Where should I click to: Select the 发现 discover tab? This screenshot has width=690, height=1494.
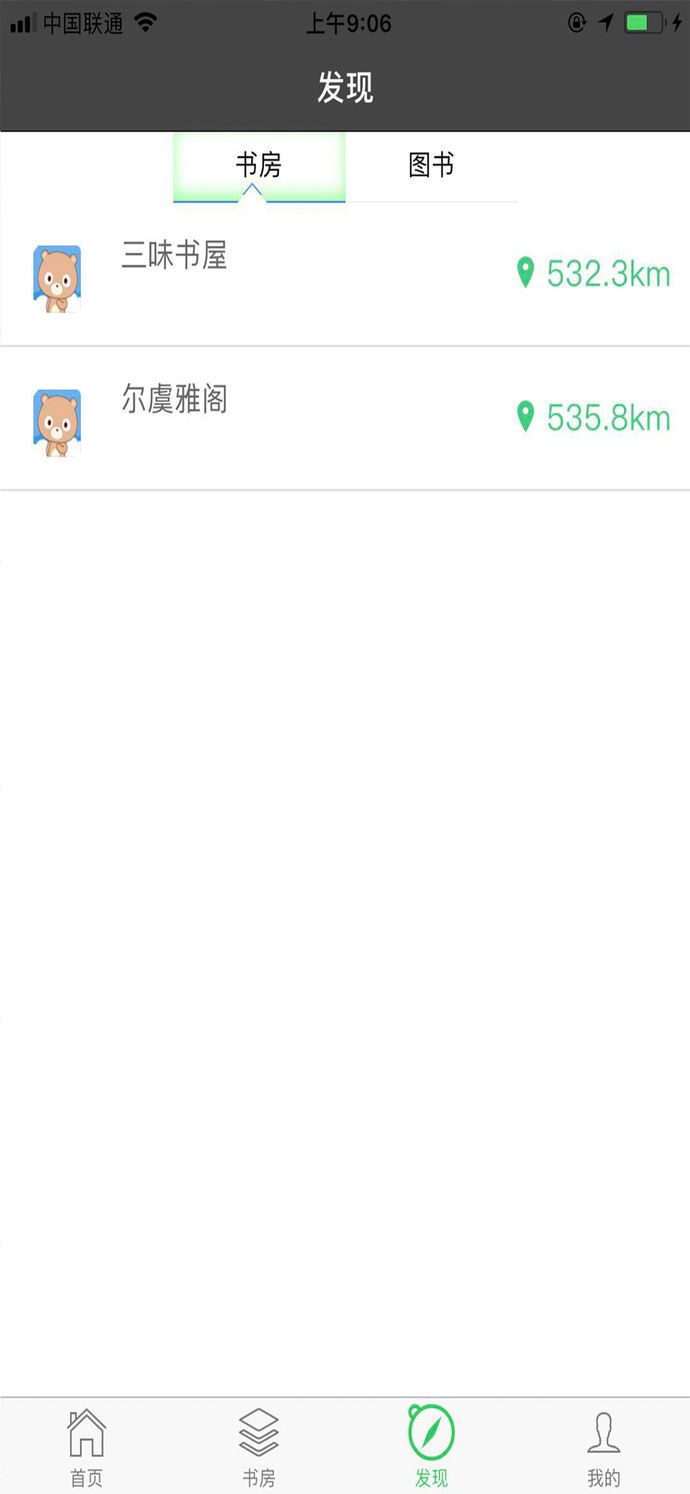tap(431, 1446)
